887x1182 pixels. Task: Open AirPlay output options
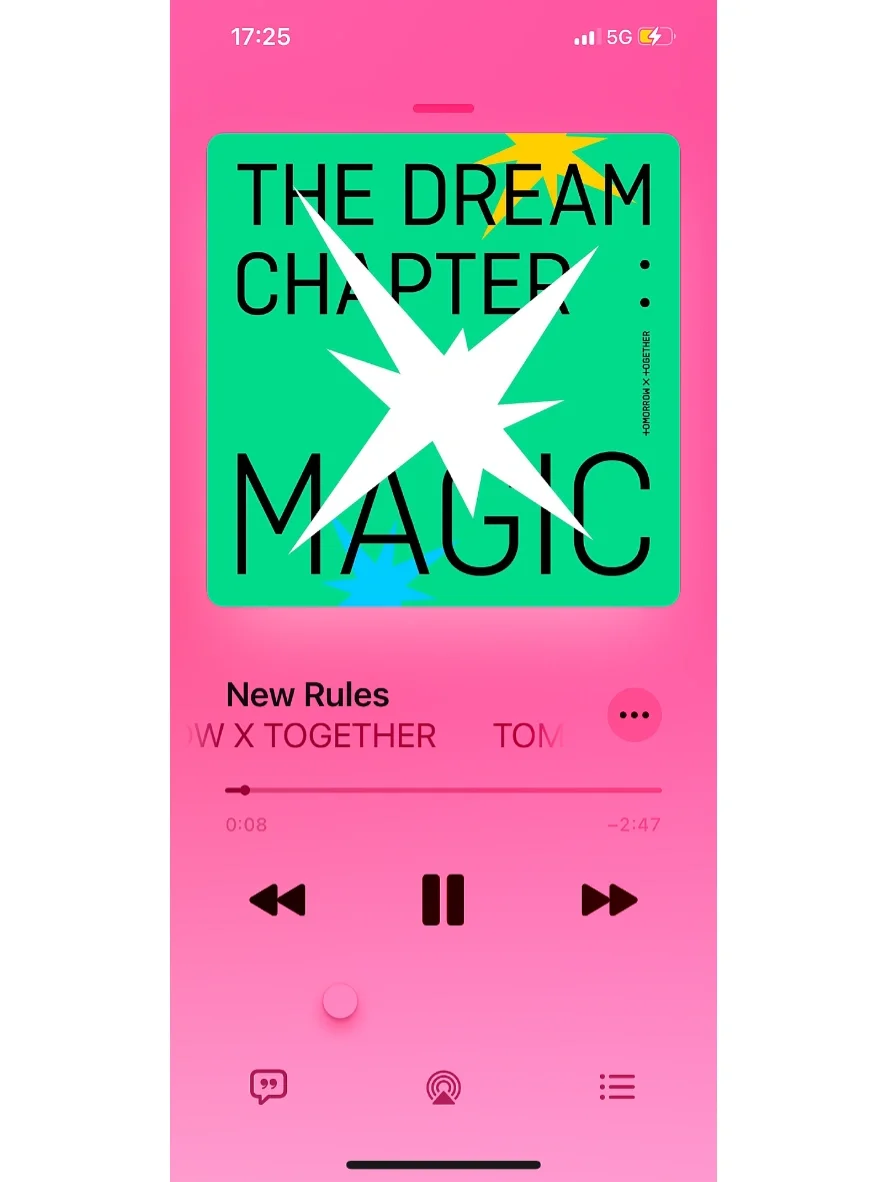pyautogui.click(x=443, y=1087)
